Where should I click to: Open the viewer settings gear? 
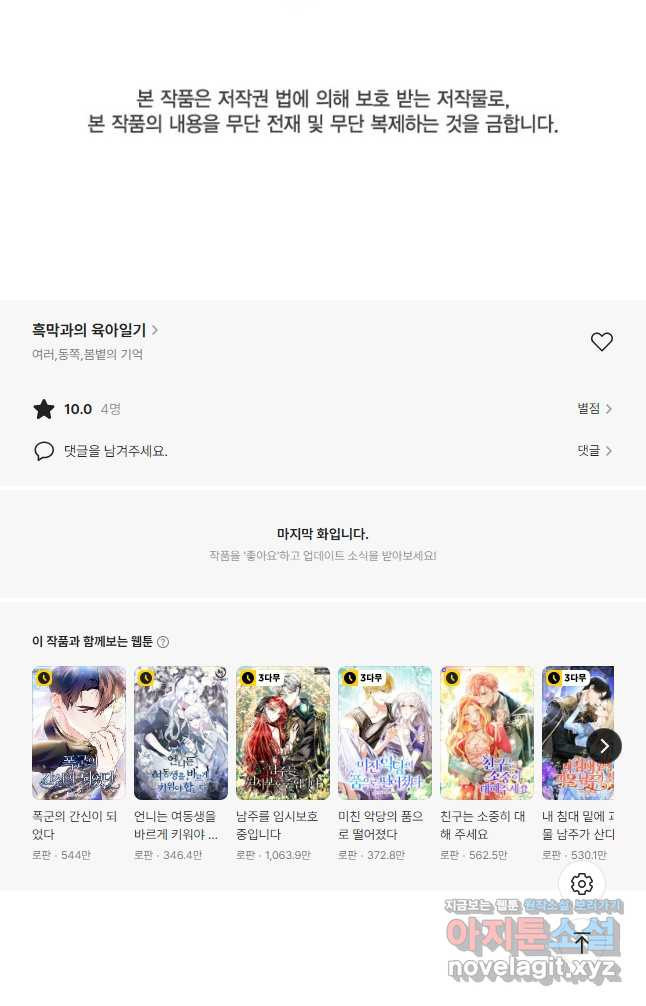[x=582, y=884]
